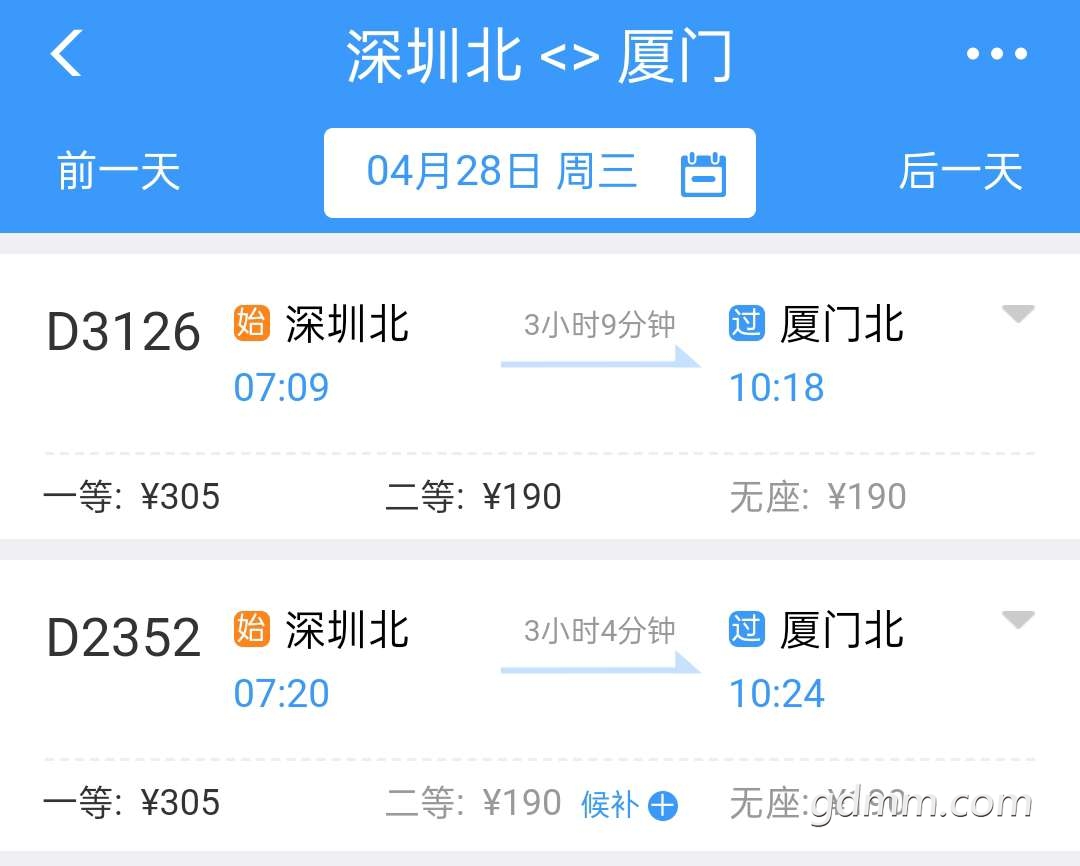Screen dimensions: 1080x866
Task: Expand the arrow on train D2352
Action: (x=1017, y=621)
